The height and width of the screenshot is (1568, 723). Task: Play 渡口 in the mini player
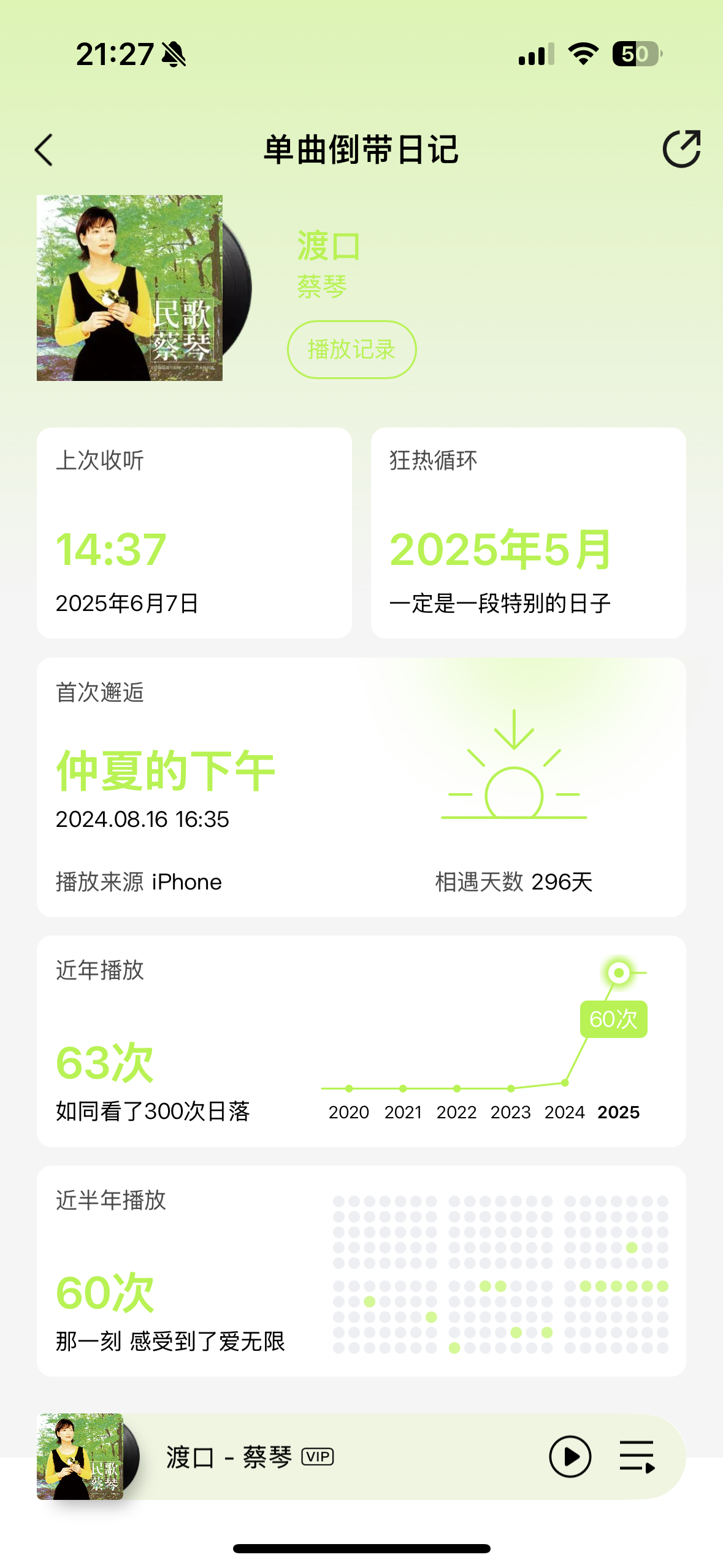[570, 1456]
